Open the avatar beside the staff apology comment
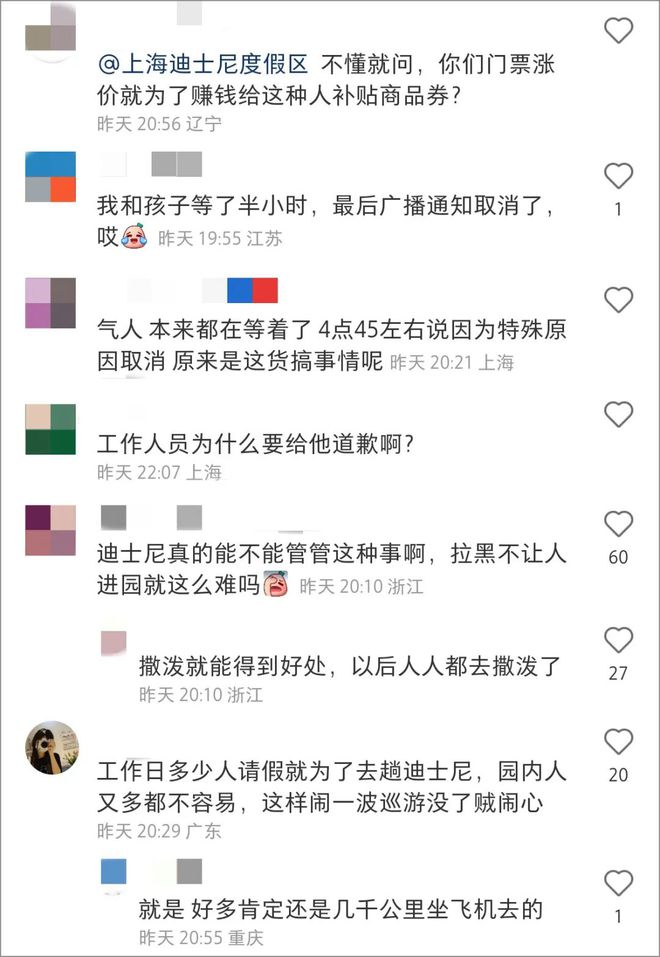Image resolution: width=660 pixels, height=957 pixels. (x=51, y=429)
